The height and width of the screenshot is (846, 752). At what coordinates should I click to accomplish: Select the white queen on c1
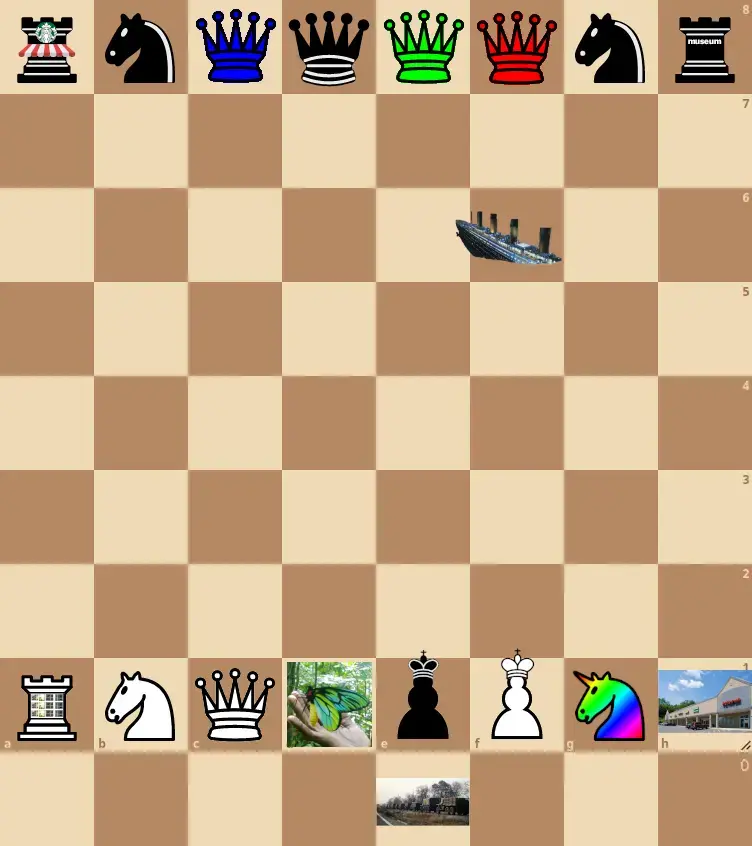[235, 705]
